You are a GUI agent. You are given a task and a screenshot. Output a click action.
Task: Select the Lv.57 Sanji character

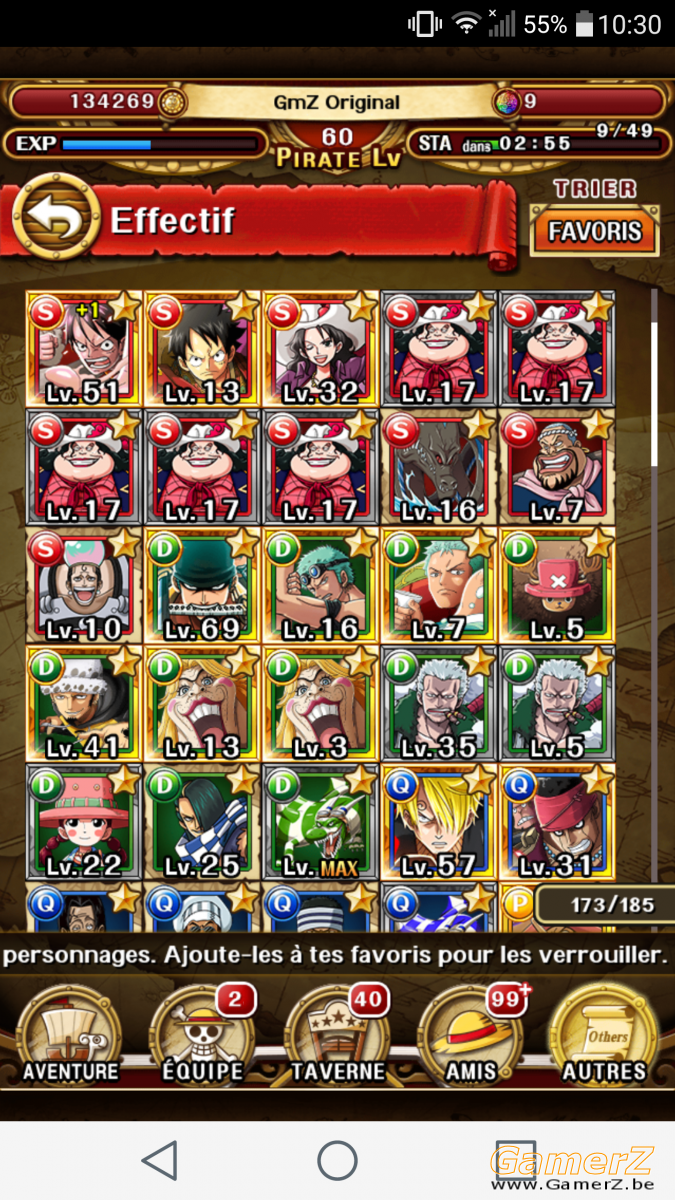(438, 821)
